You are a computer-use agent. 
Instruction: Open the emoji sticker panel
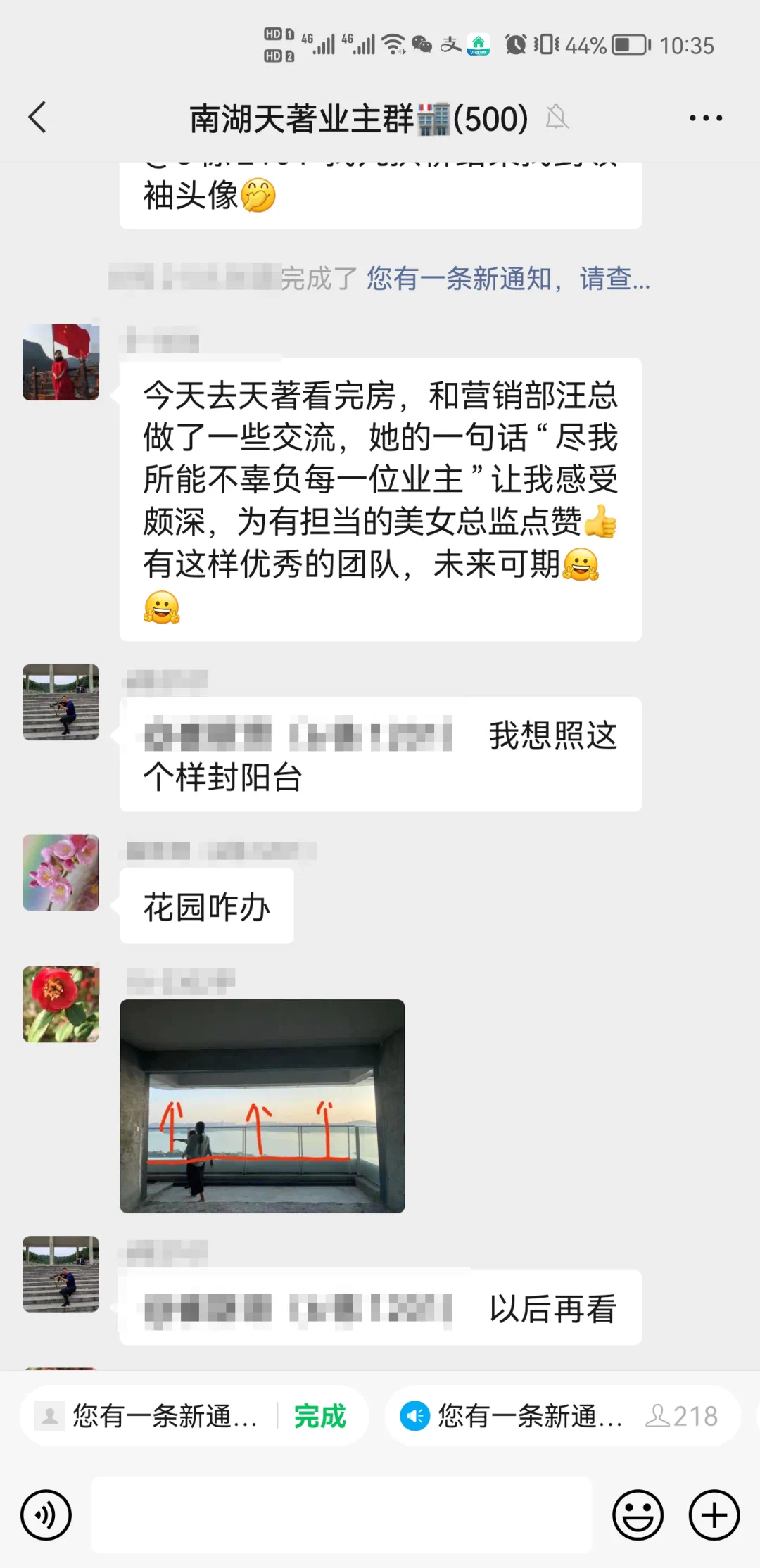638,1515
